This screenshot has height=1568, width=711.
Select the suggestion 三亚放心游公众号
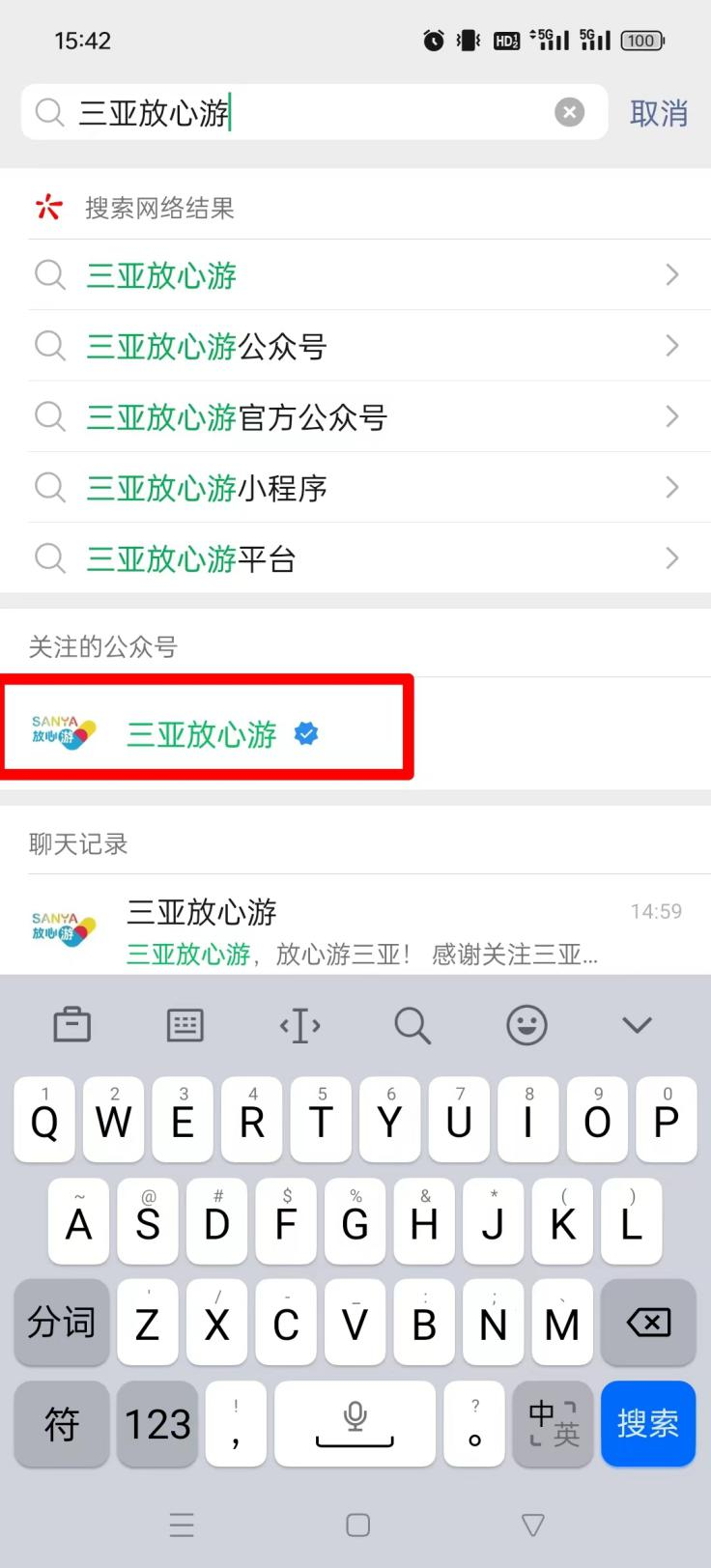[x=355, y=346]
